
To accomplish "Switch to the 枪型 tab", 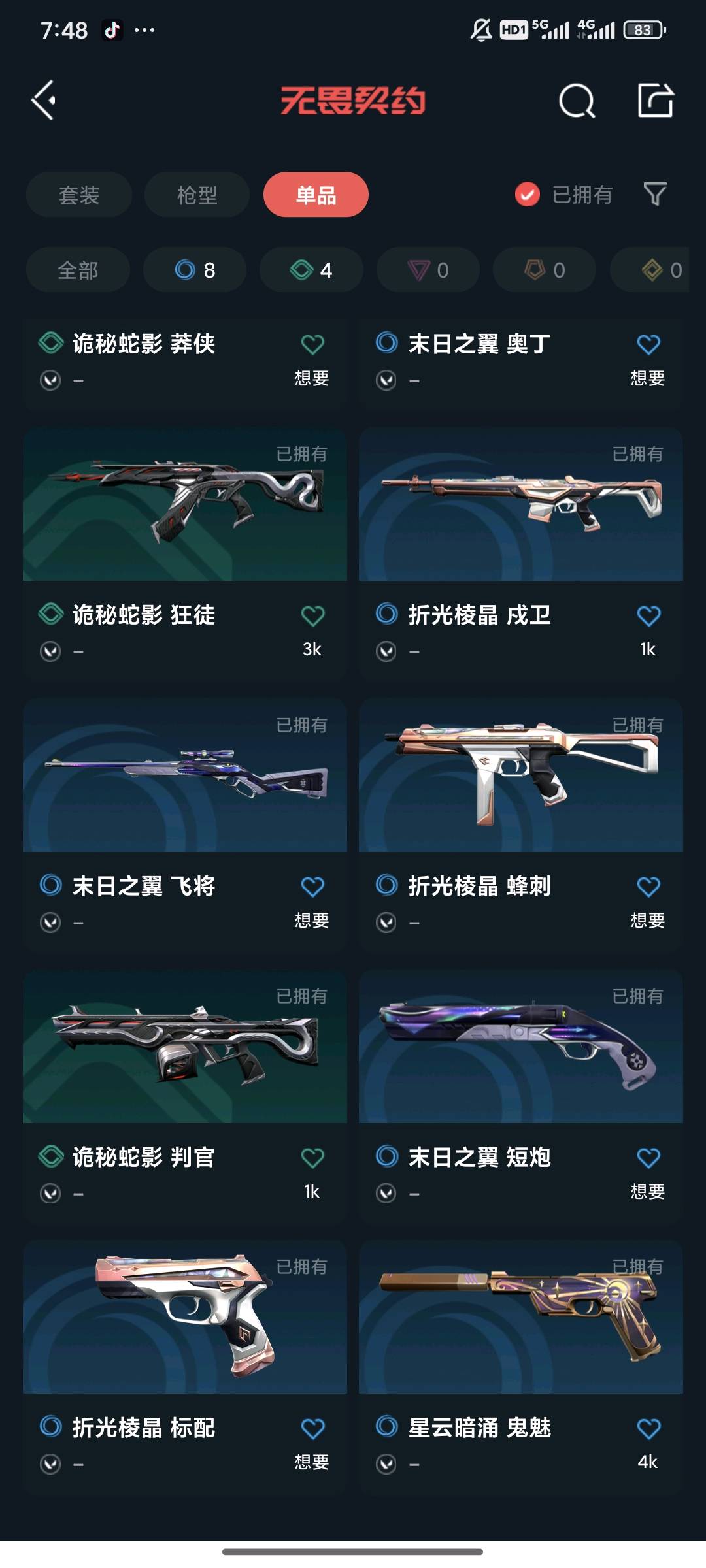I will pos(197,195).
